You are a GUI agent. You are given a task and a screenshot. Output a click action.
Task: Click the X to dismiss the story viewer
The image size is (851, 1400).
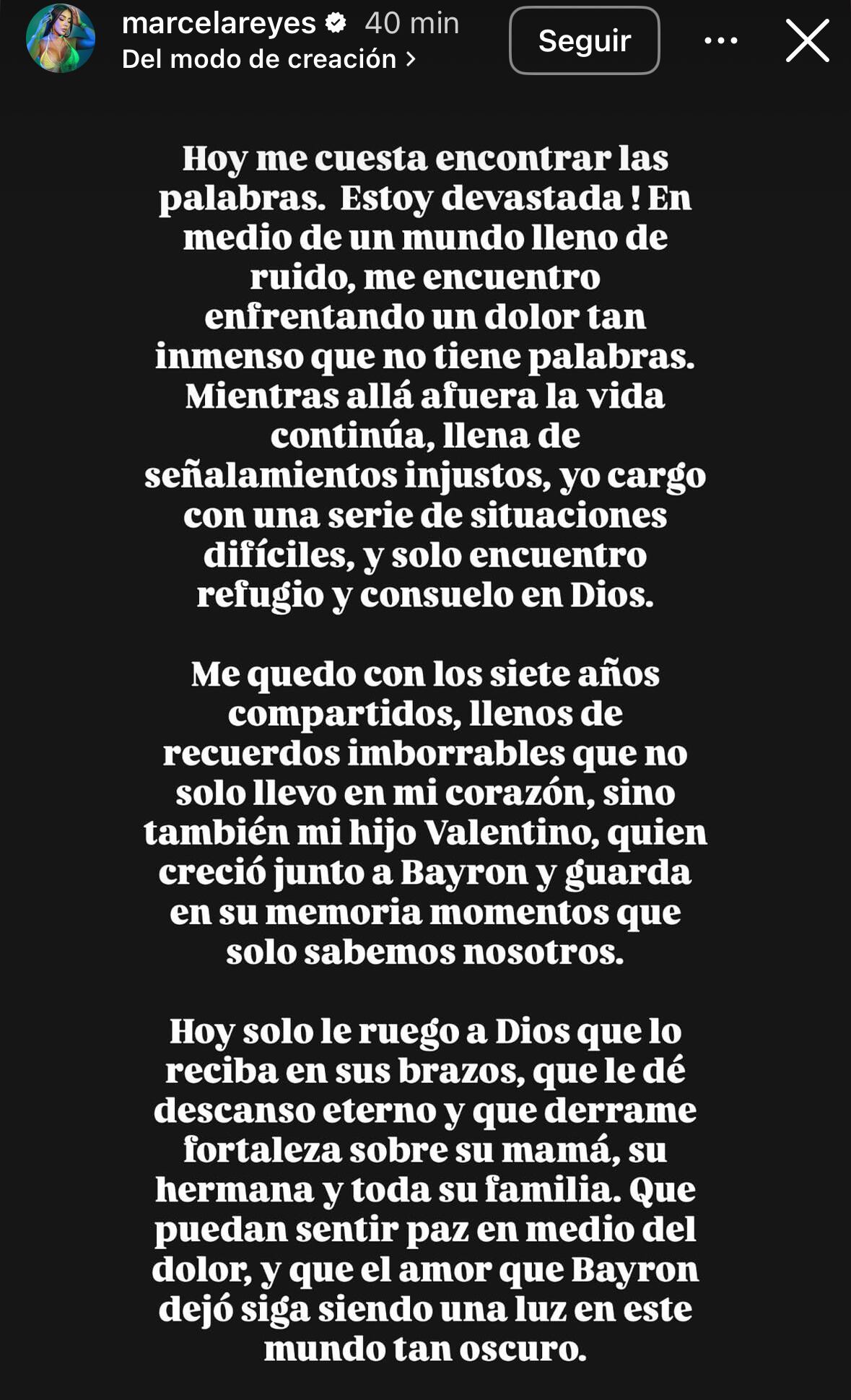(x=808, y=40)
